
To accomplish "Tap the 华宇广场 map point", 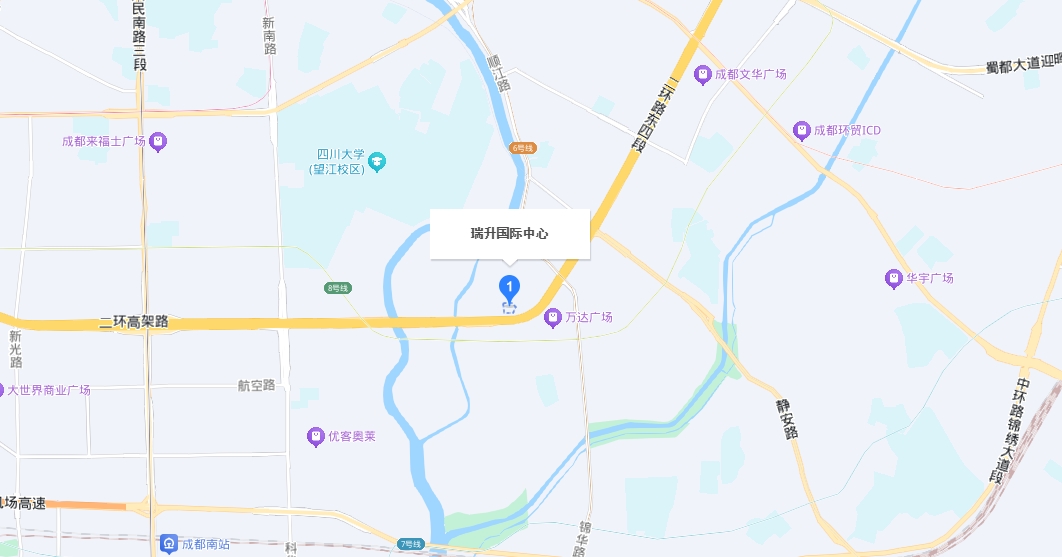I will [x=894, y=278].
